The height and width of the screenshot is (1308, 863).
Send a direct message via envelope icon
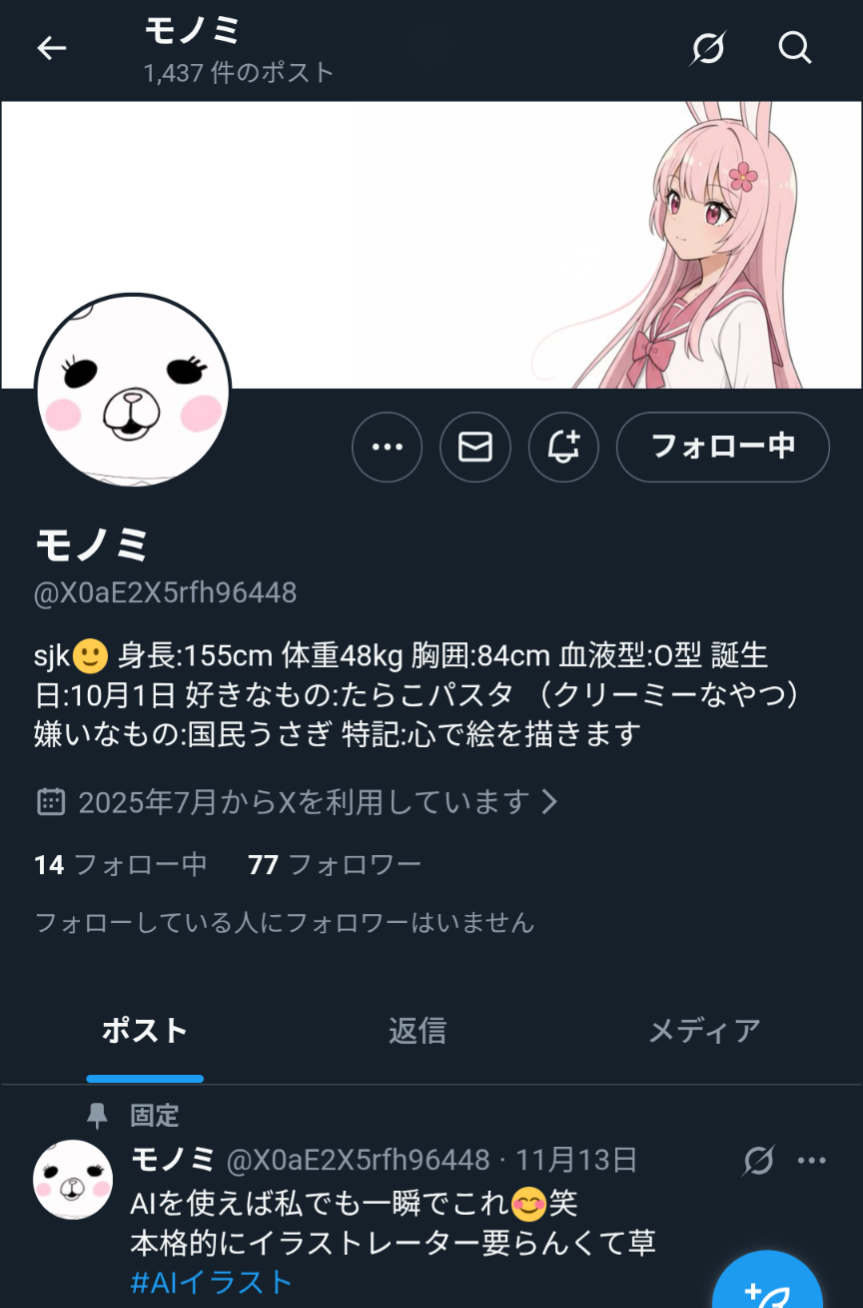pos(475,447)
